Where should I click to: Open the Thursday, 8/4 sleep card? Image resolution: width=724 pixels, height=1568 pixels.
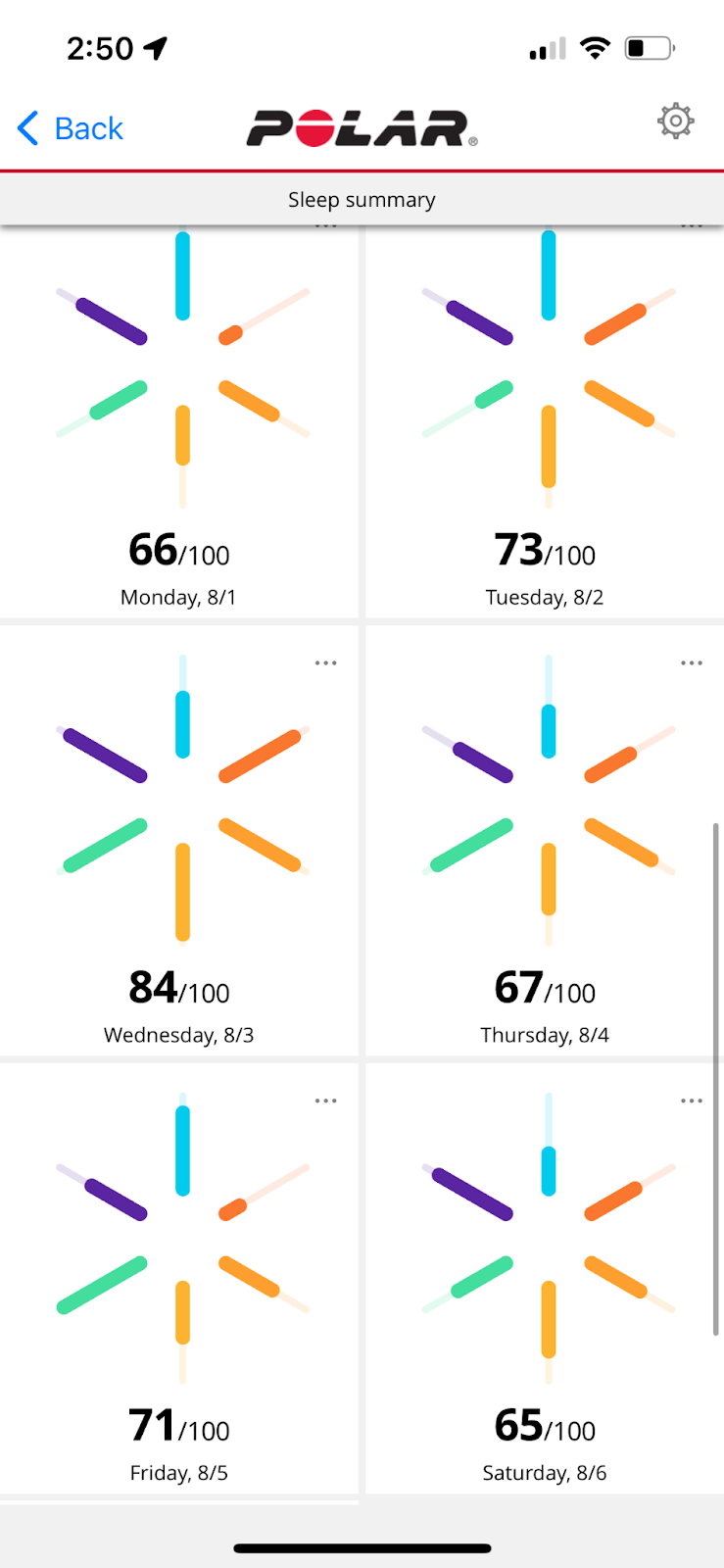[545, 841]
